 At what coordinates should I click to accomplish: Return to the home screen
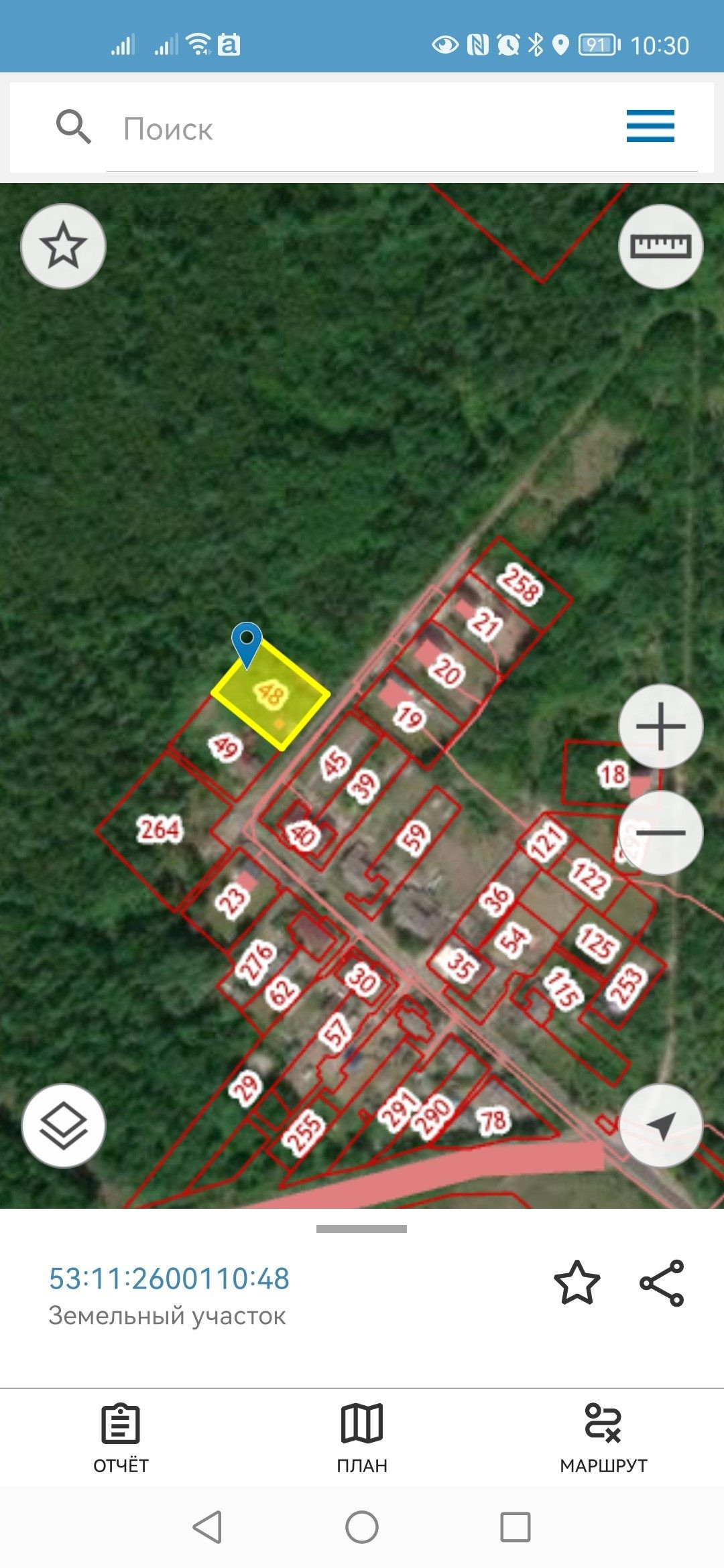coord(362,1527)
